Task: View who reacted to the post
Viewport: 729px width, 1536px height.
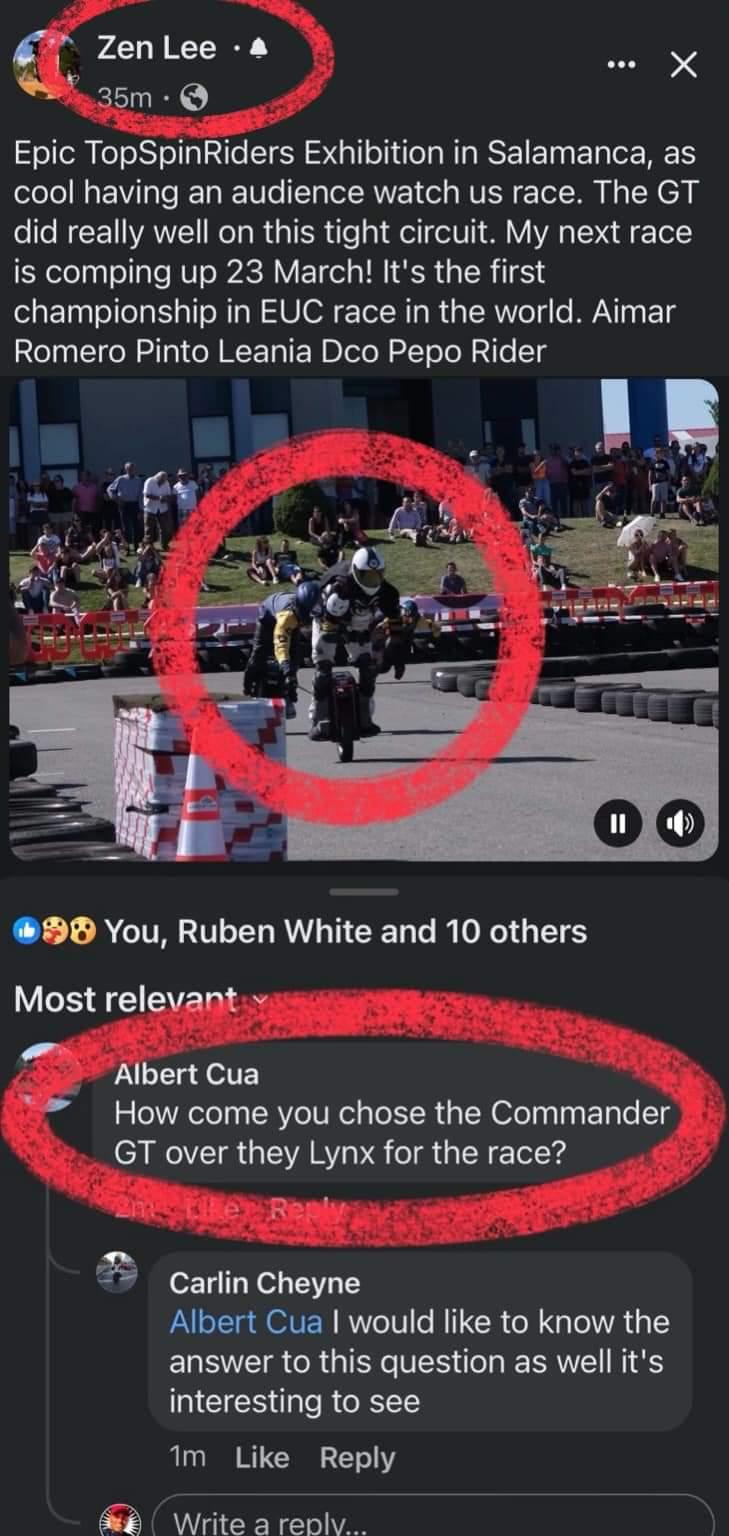Action: 300,931
